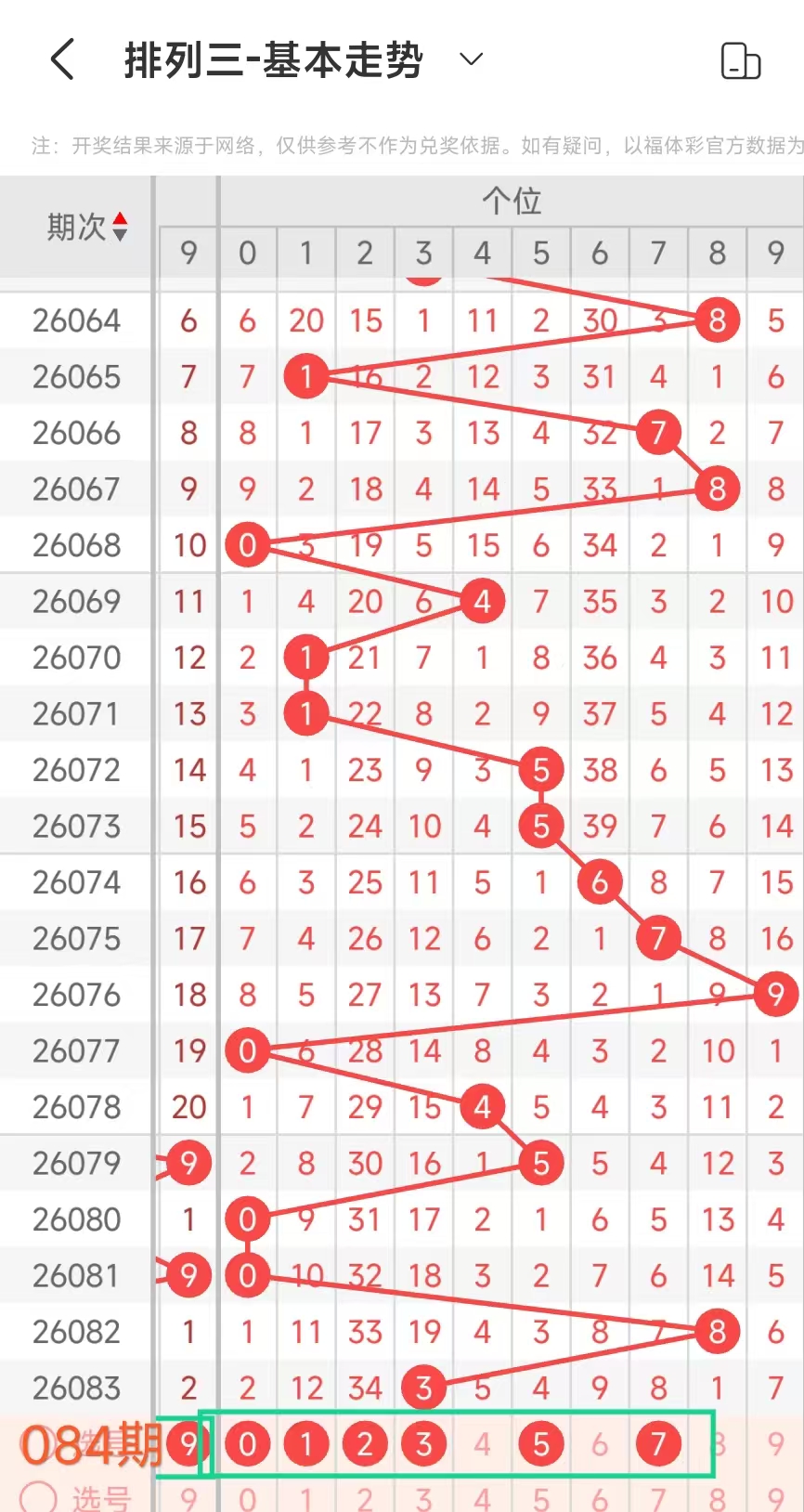Tap the screen orientation icon at top right
Image resolution: width=804 pixels, height=1512 pixels.
point(740,61)
